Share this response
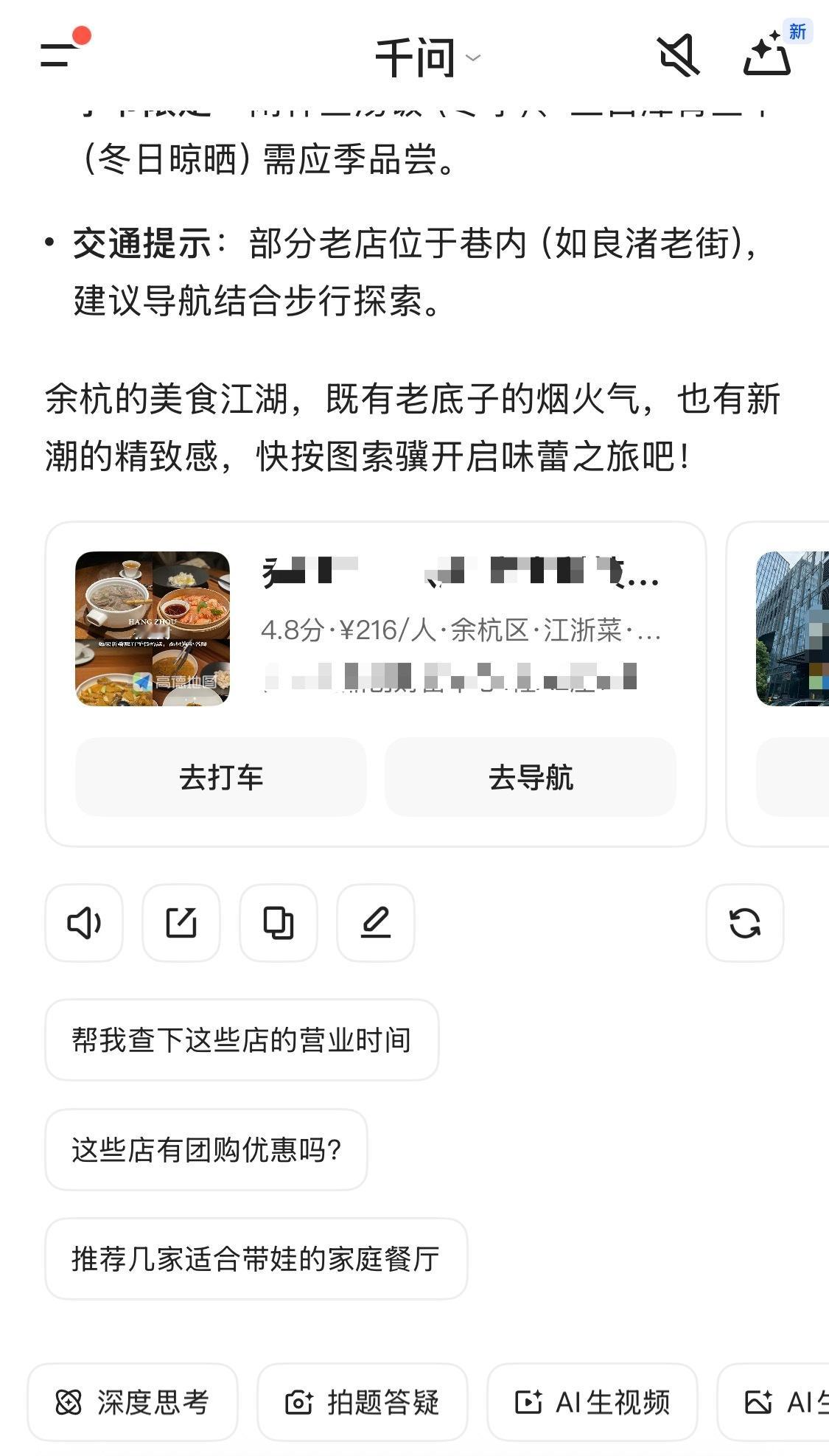829x1456 pixels. 181,922
